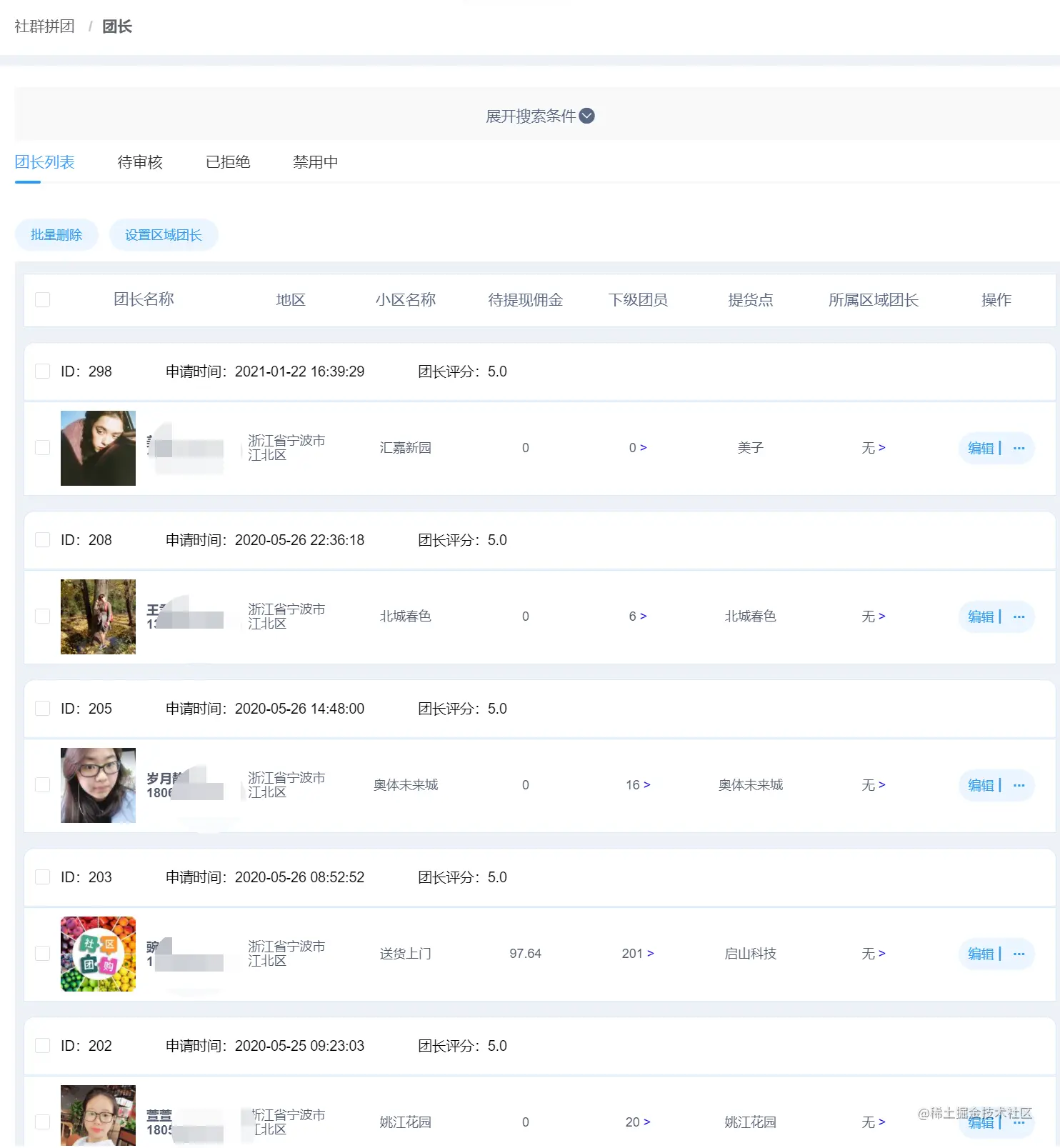Switch to the 已拒绝 tab
Viewport: 1060px width, 1148px height.
tap(228, 162)
